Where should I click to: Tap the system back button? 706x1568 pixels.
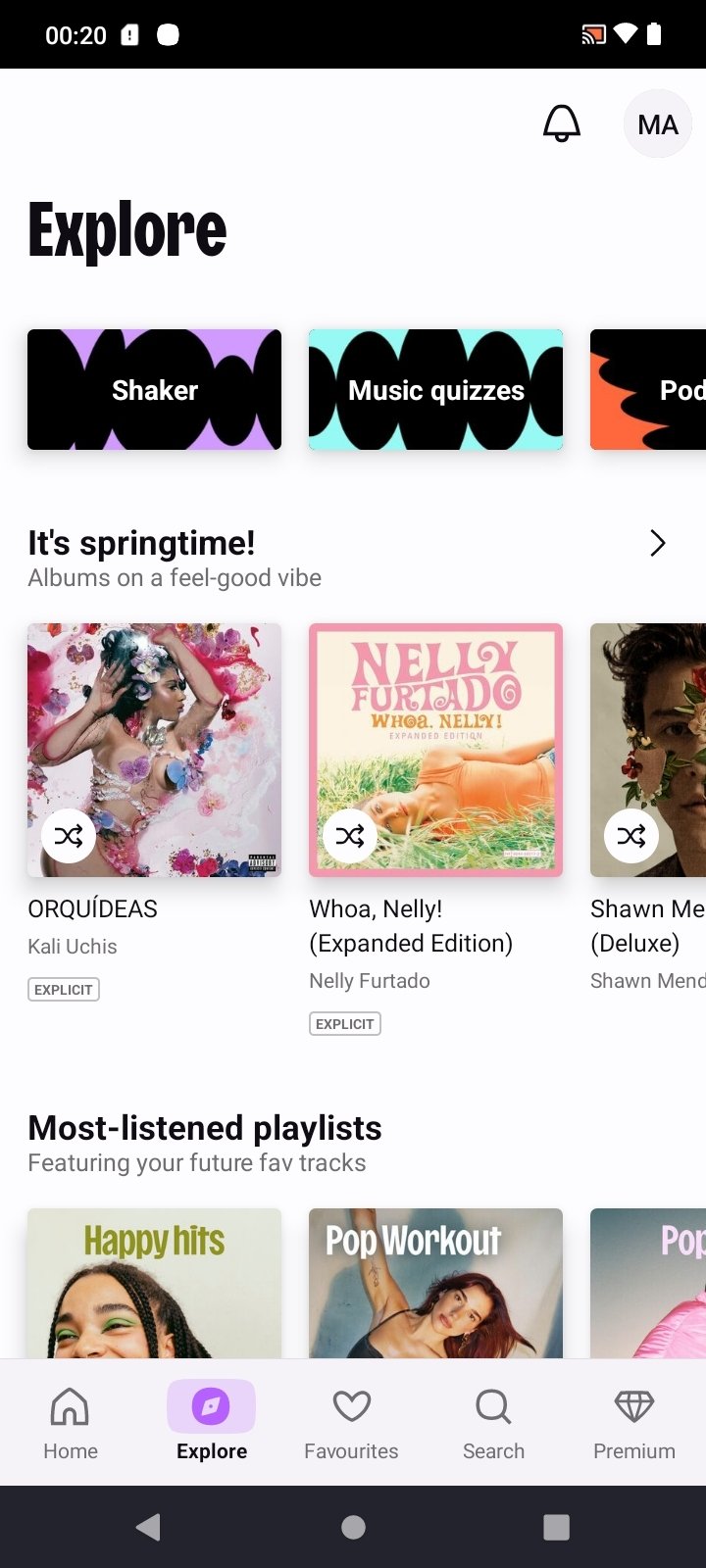click(149, 1527)
